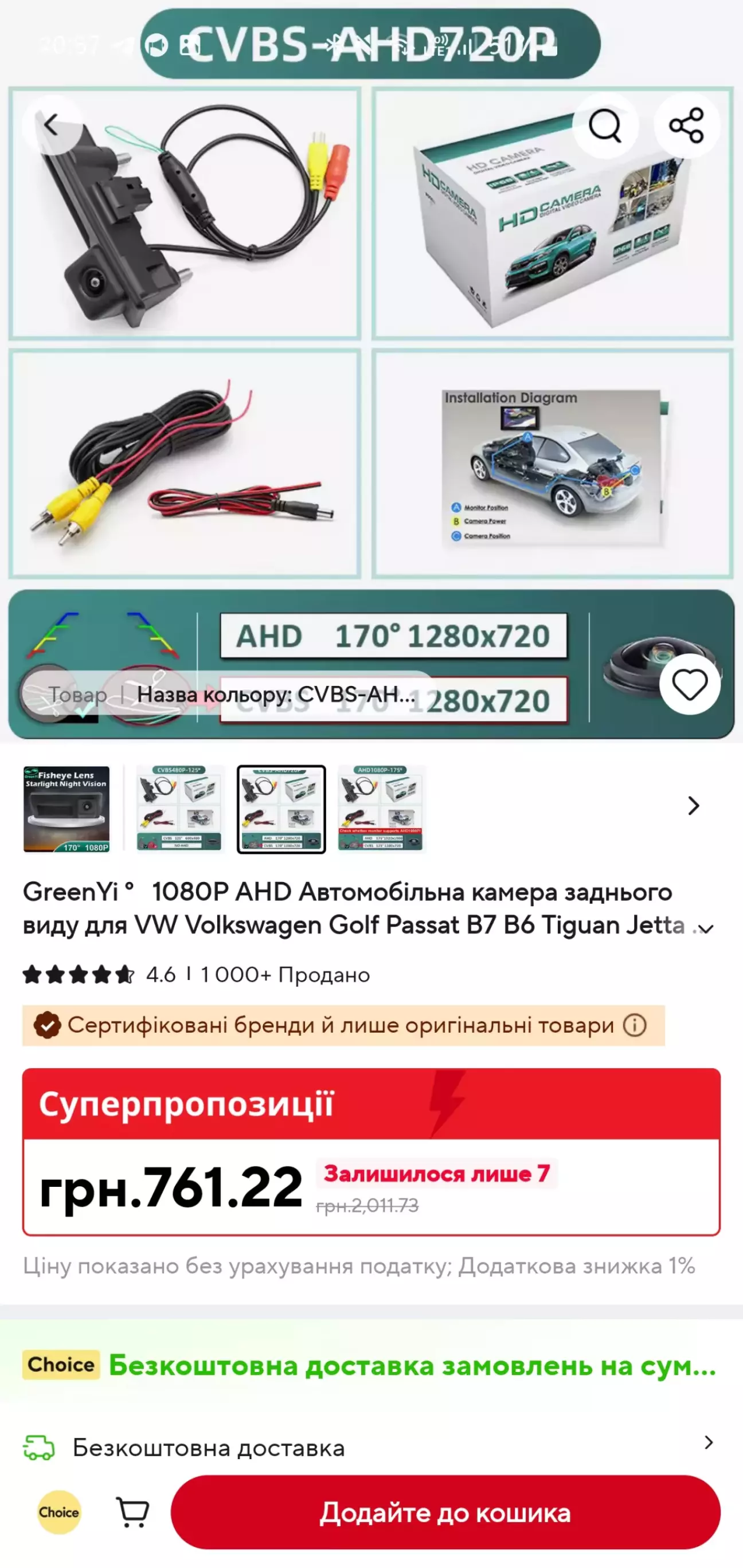The width and height of the screenshot is (743, 1568).
Task: Add product to wishlist with heart icon
Action: [x=690, y=684]
